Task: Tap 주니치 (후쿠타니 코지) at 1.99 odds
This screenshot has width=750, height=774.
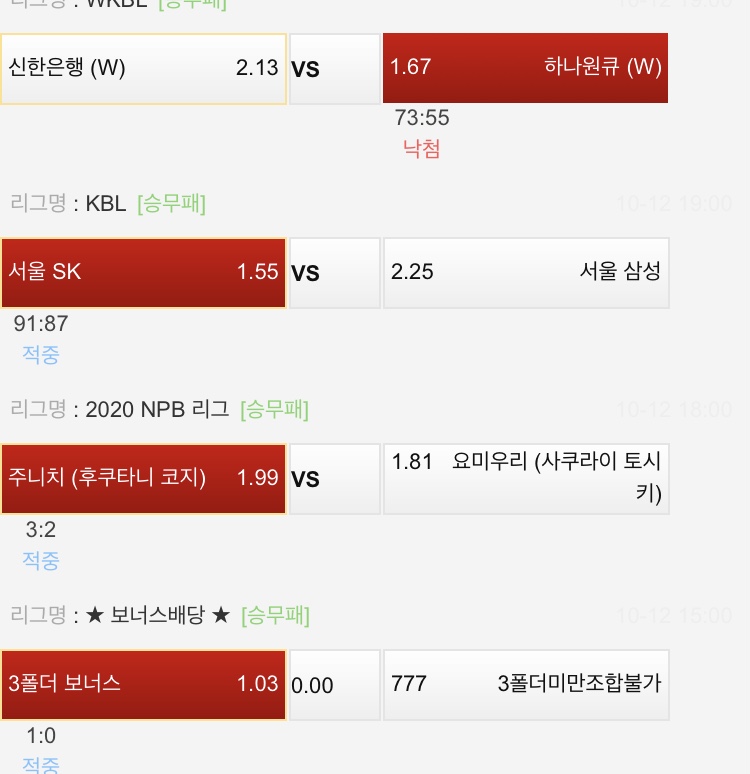Action: coord(143,478)
